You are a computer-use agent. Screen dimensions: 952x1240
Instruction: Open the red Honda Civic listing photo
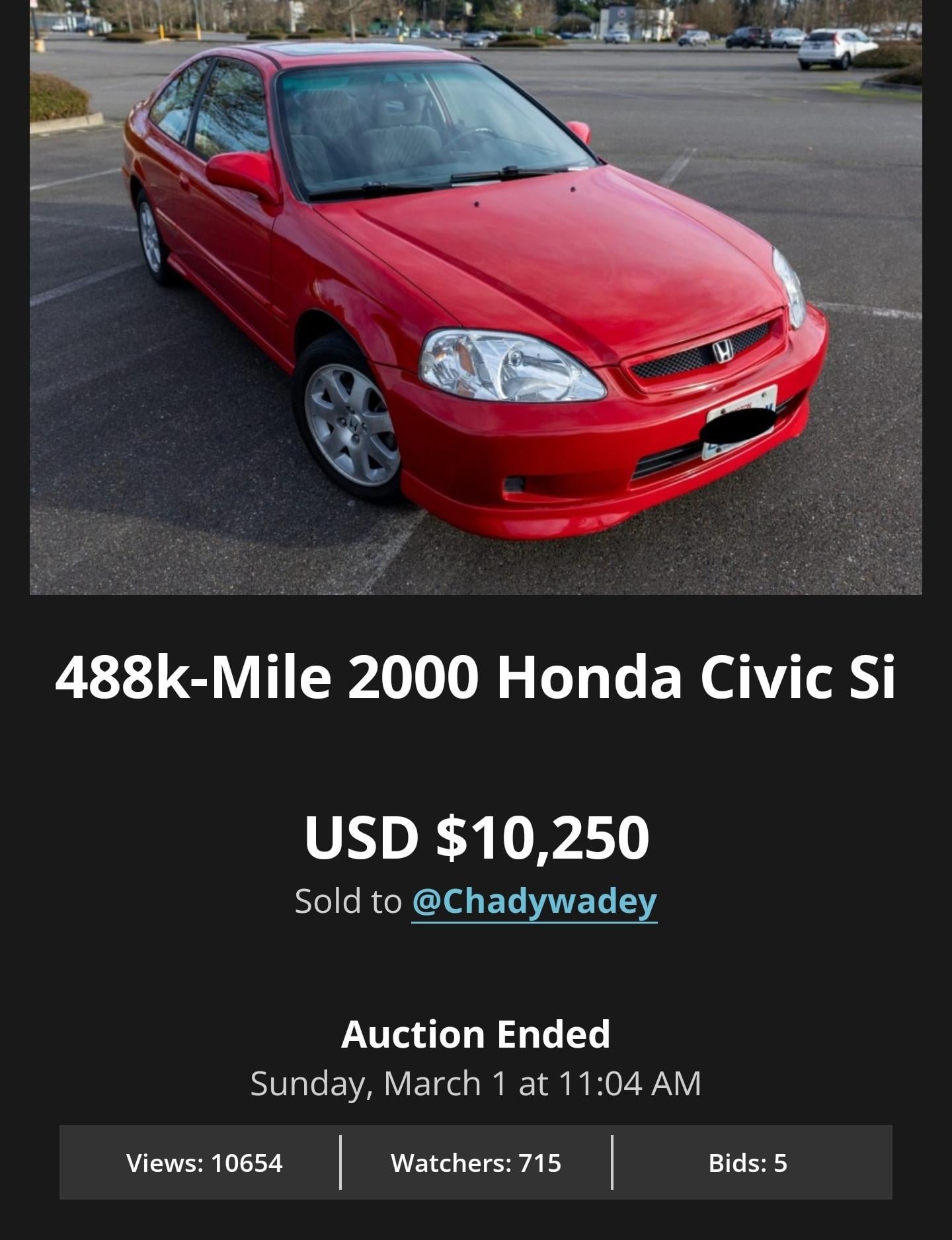point(475,297)
